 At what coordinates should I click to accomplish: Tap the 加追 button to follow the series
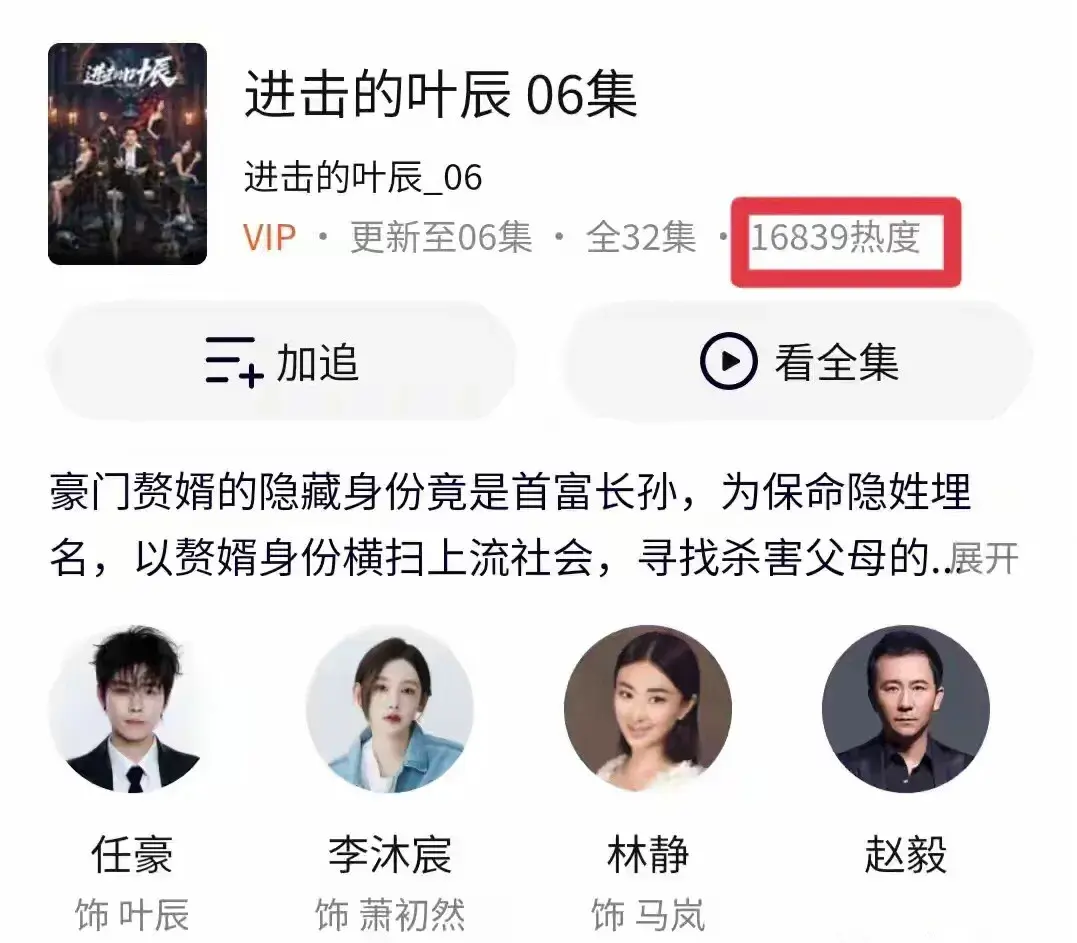282,363
